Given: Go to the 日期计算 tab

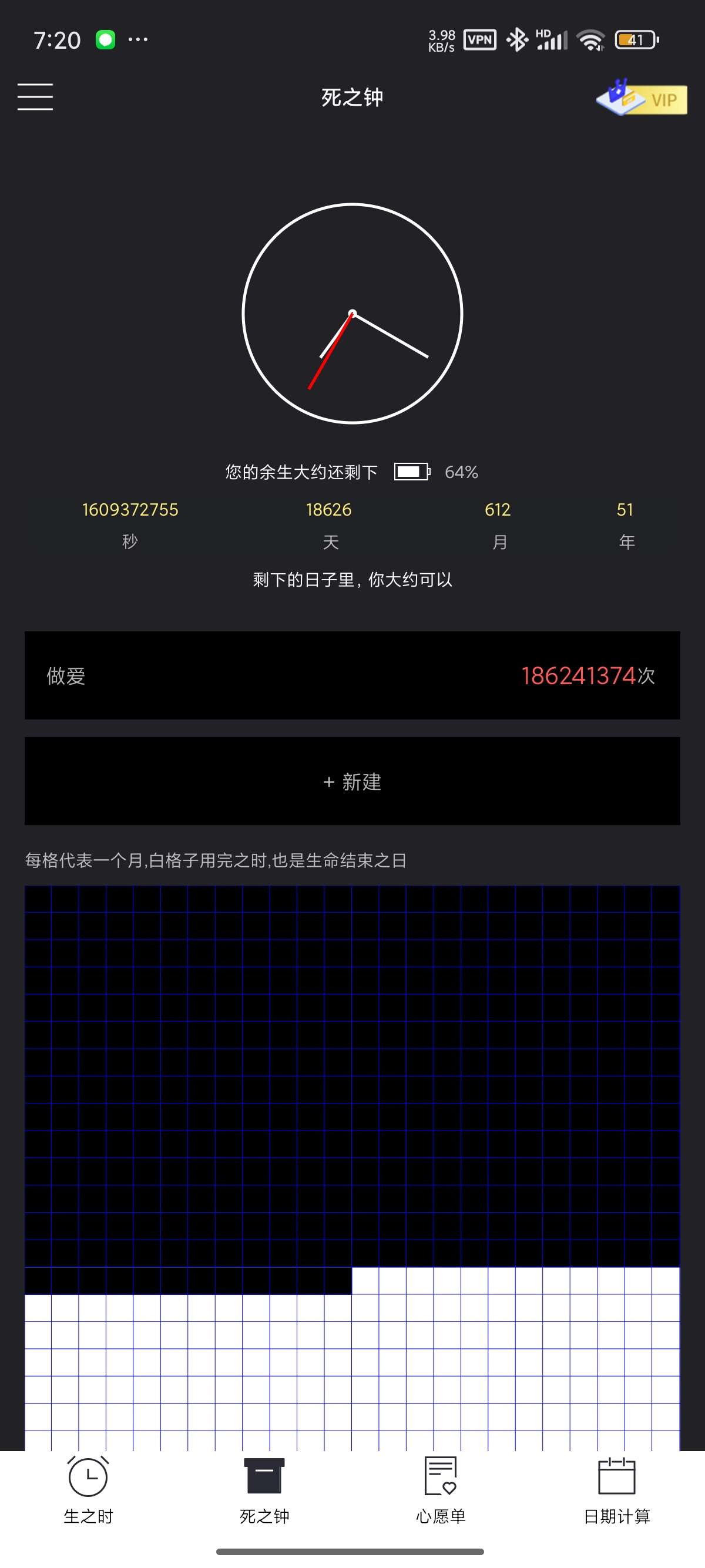Looking at the screenshot, I should [x=616, y=1489].
